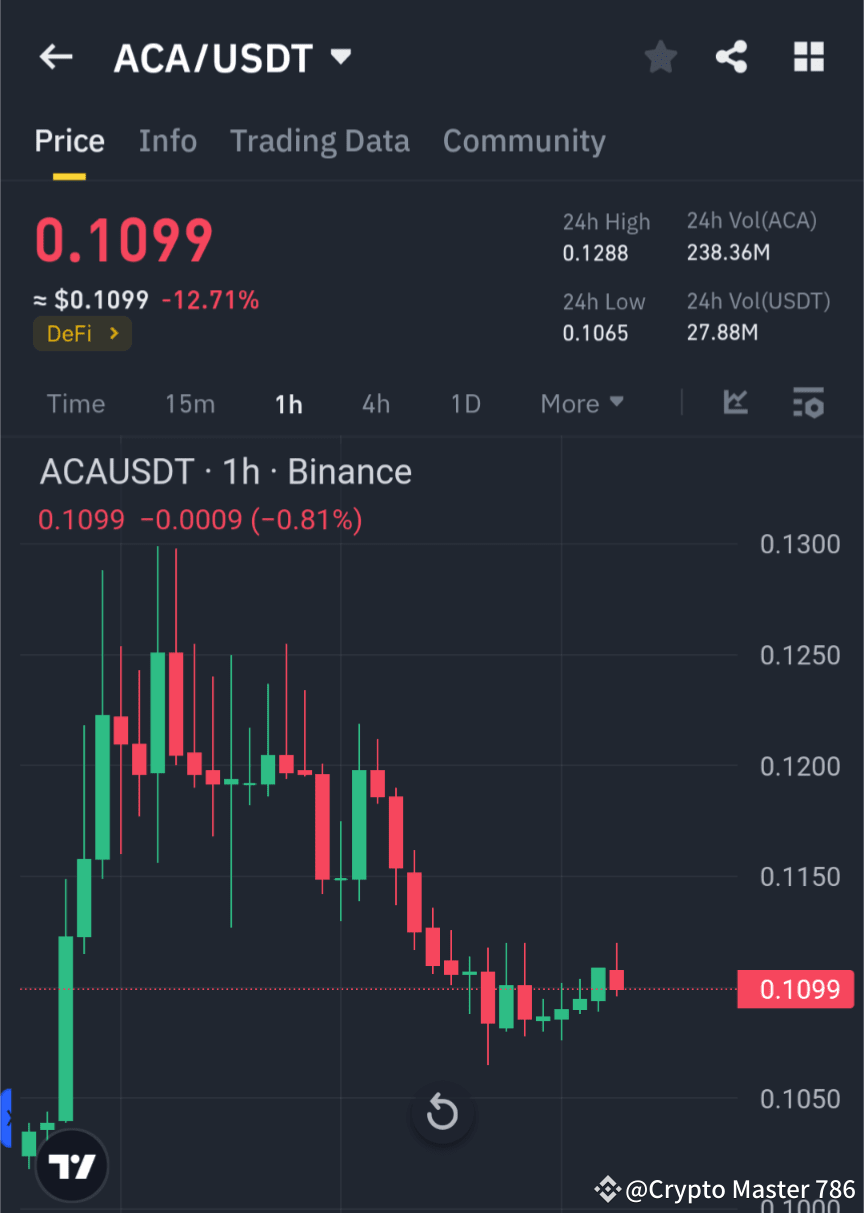
Task: Open the Community tab
Action: pyautogui.click(x=524, y=141)
